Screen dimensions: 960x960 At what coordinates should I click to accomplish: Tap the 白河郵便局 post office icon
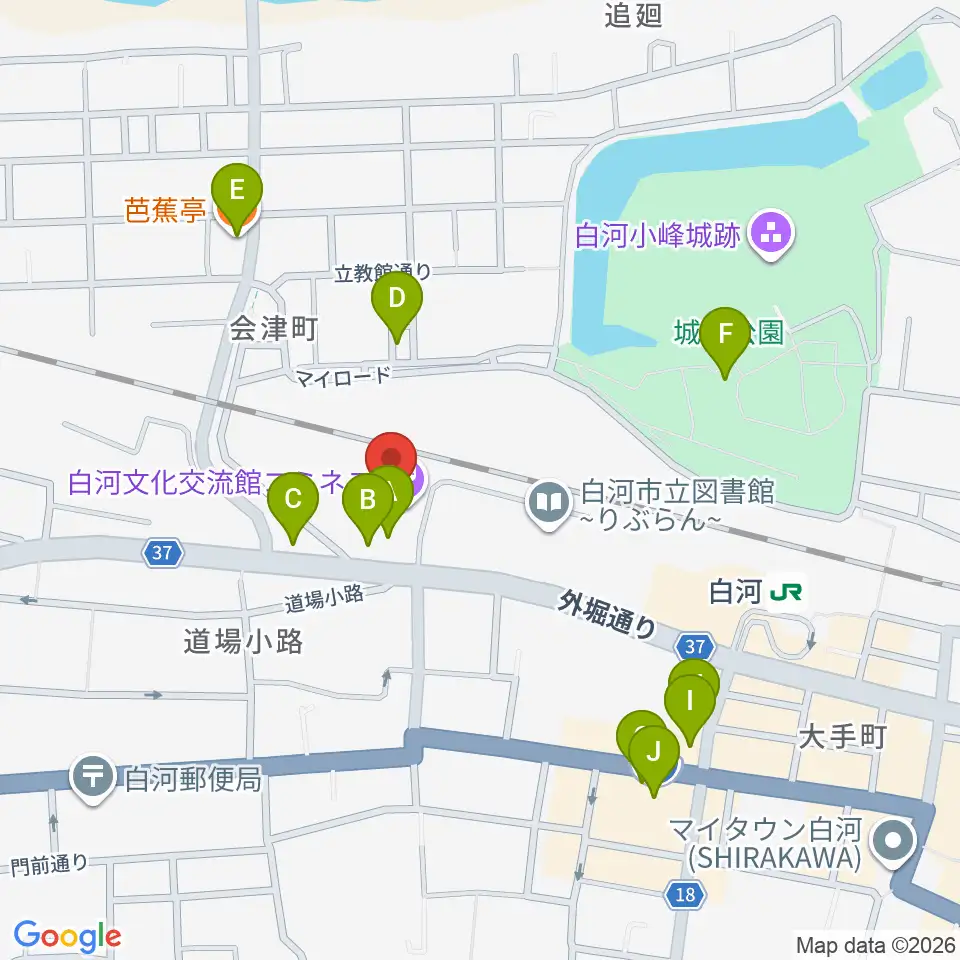[x=92, y=777]
